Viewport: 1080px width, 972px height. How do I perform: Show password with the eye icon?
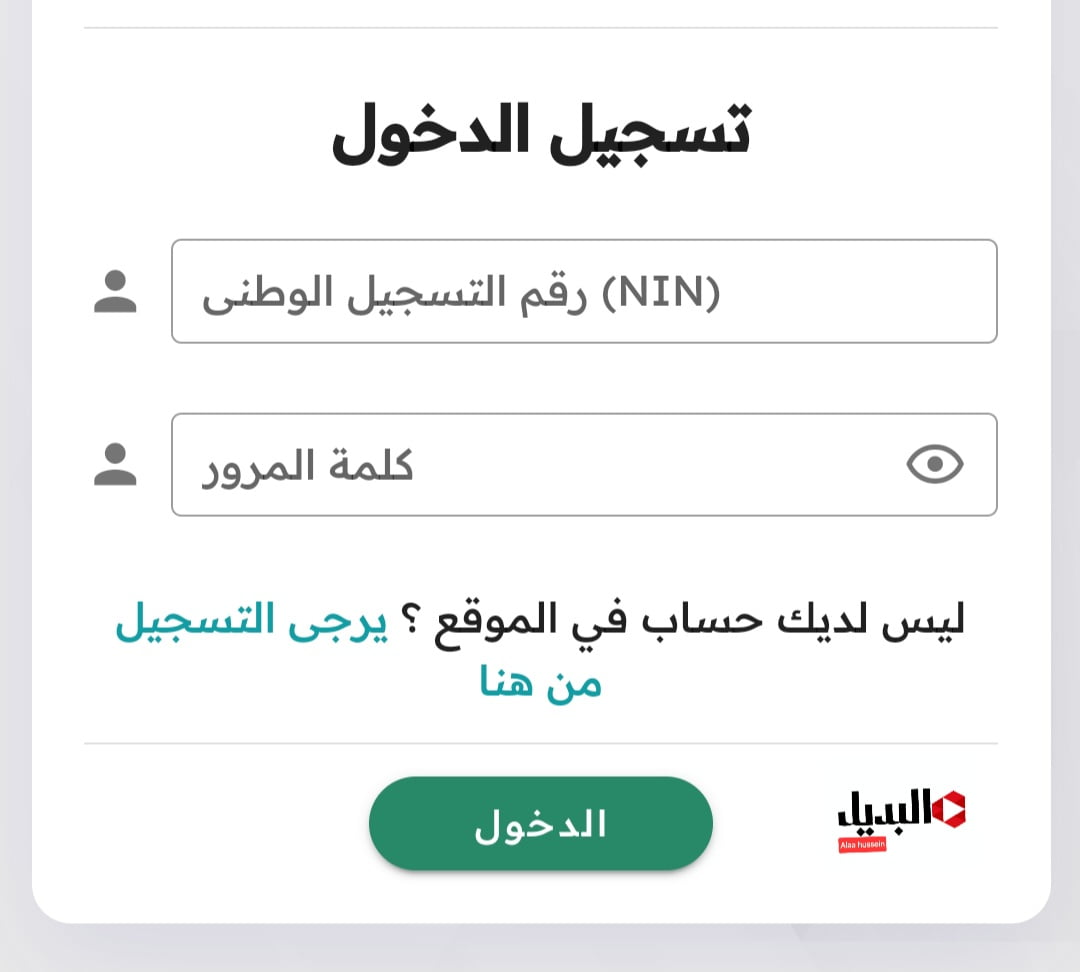click(934, 465)
